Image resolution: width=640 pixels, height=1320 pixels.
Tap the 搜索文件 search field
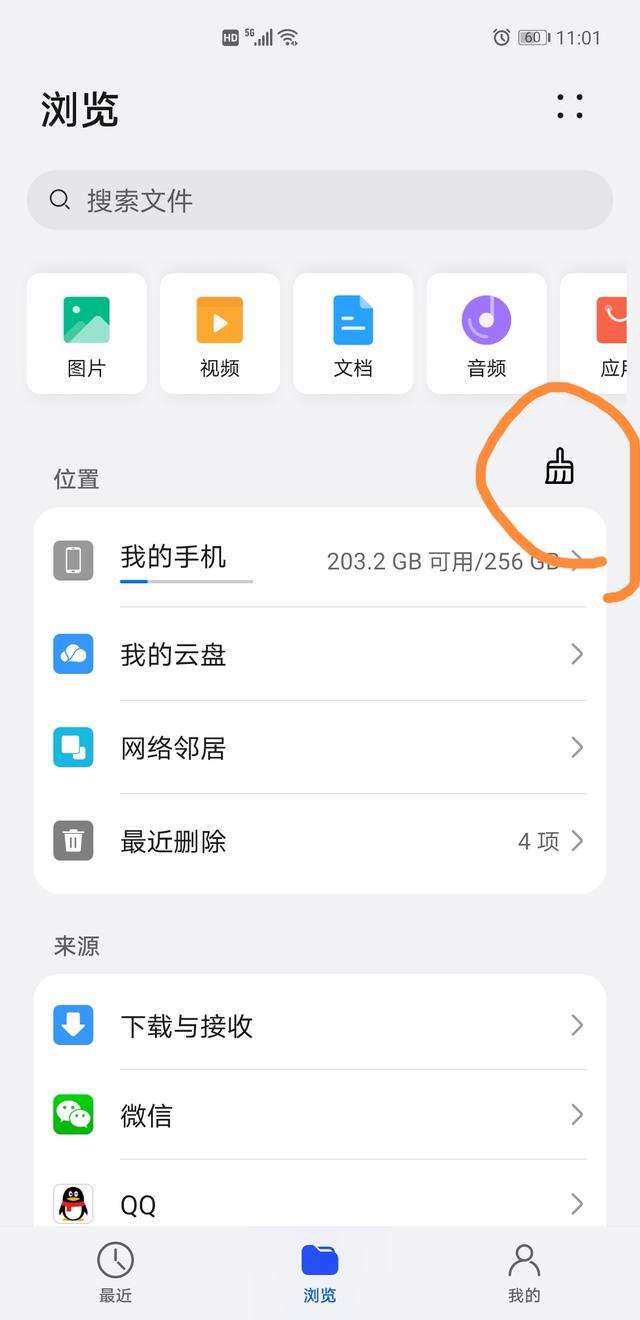320,200
